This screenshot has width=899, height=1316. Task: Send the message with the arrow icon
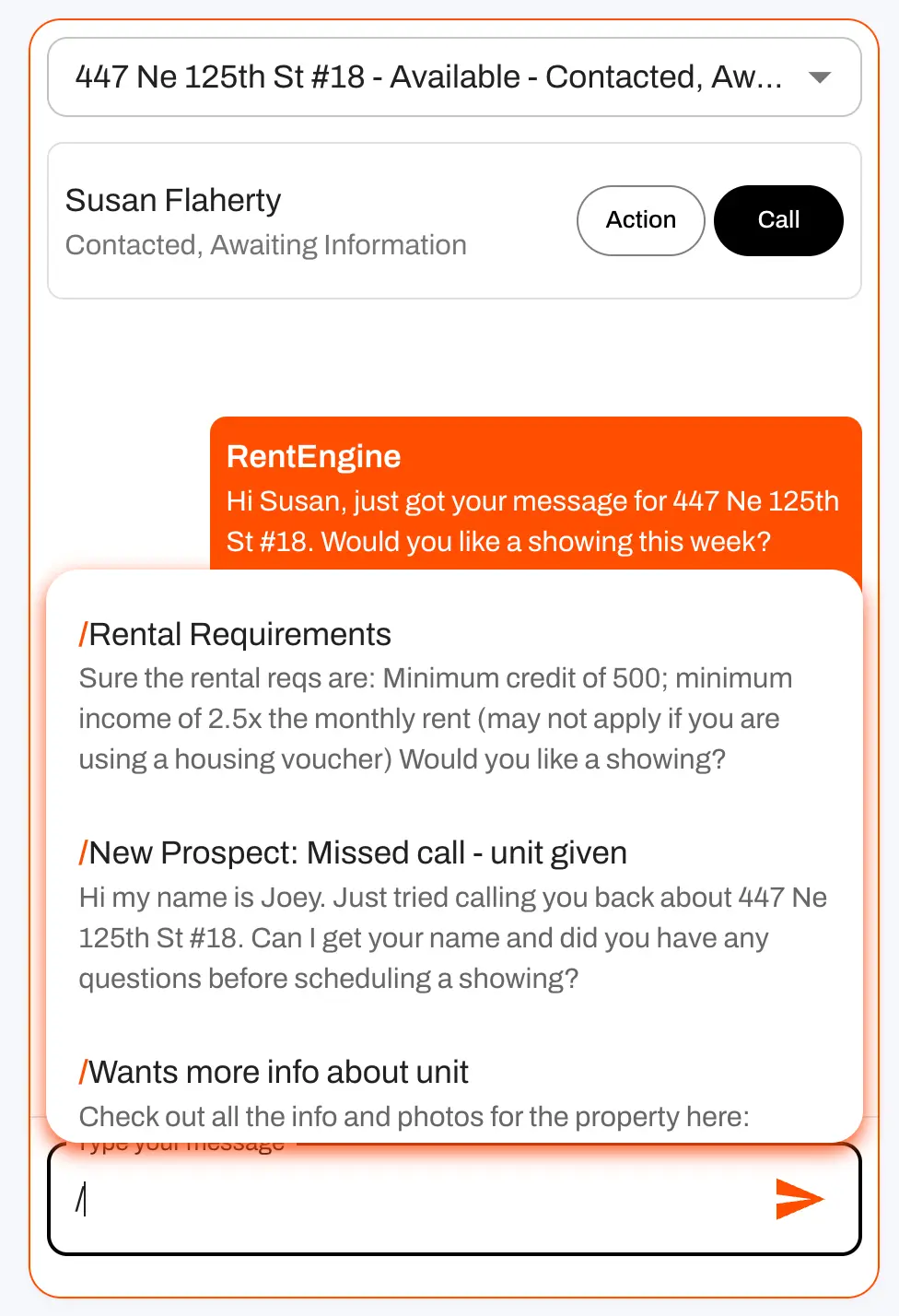click(x=798, y=1199)
